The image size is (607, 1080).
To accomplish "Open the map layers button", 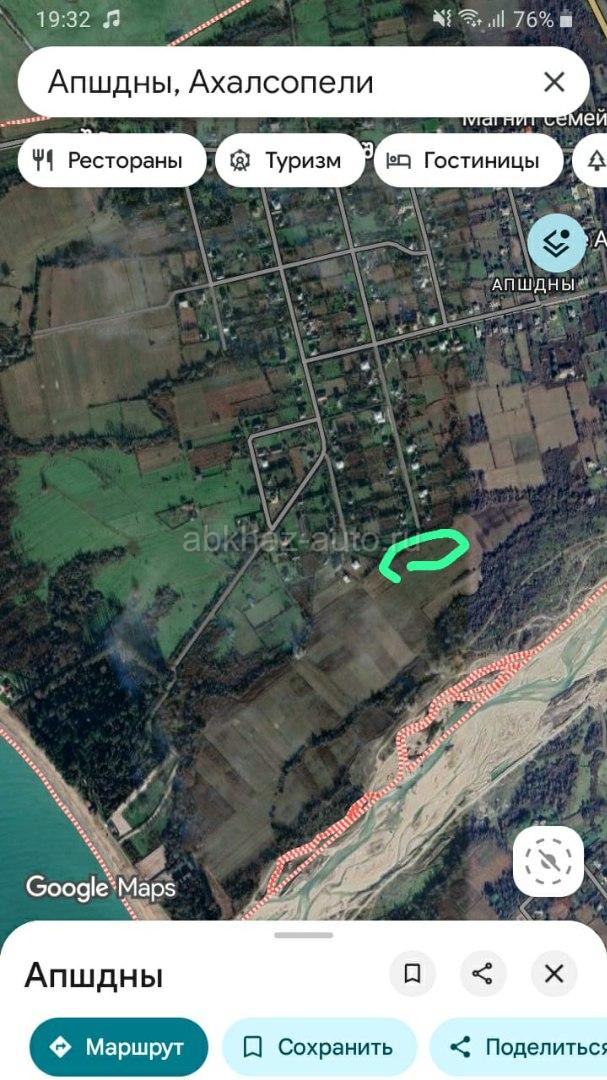I will 556,243.
